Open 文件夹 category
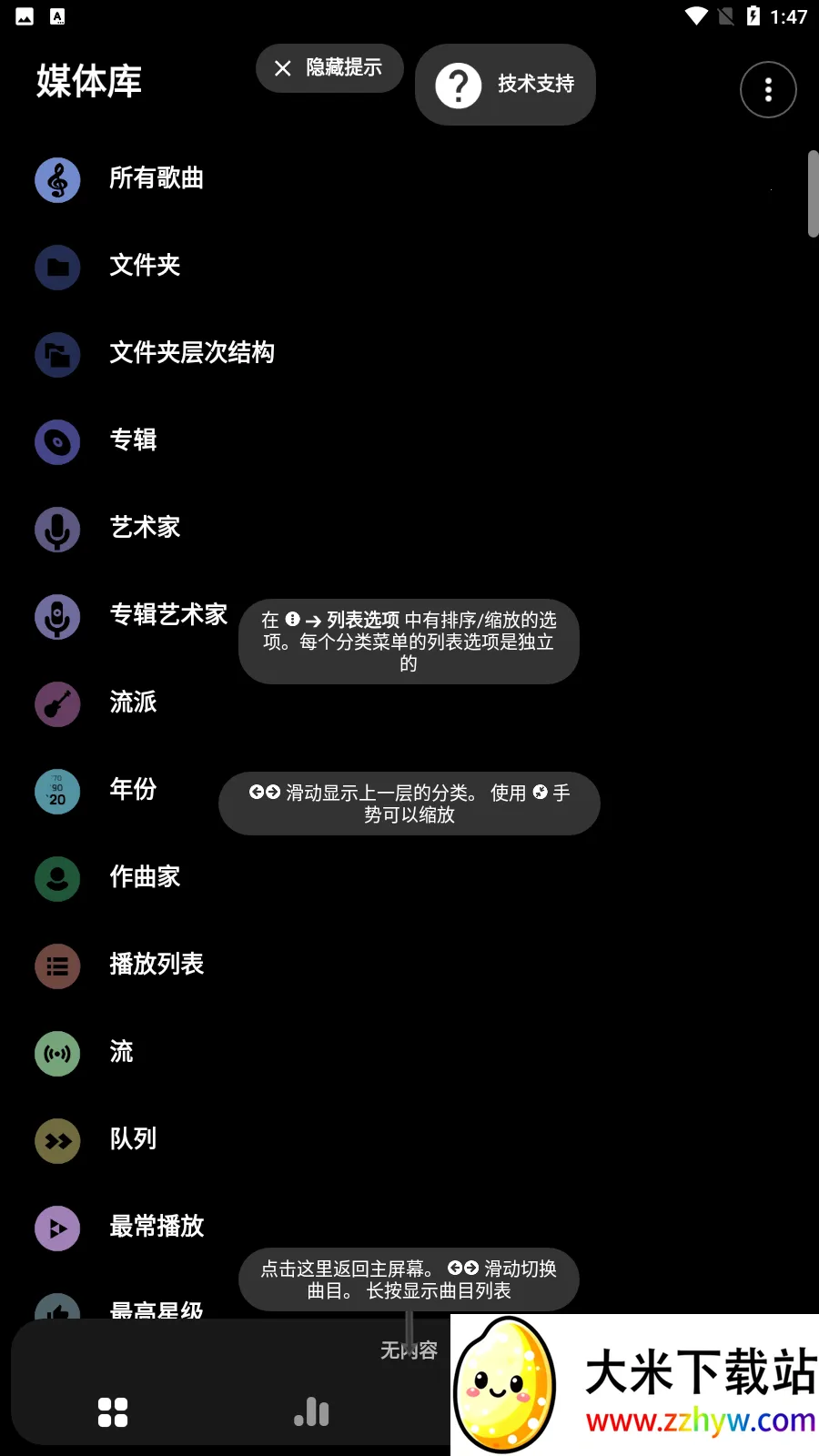Image resolution: width=819 pixels, height=1456 pixels. coord(144,267)
